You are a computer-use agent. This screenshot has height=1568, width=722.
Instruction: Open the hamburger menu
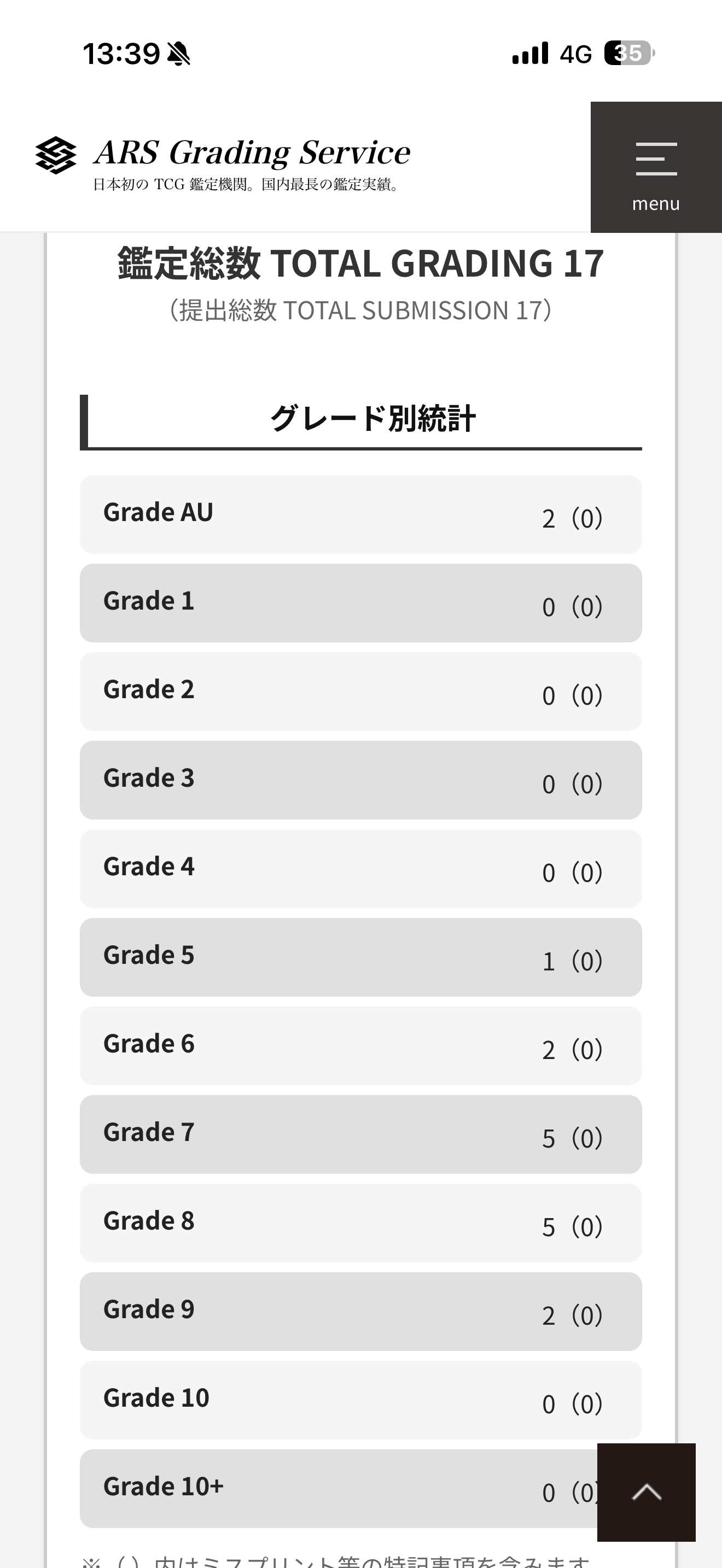click(x=656, y=167)
